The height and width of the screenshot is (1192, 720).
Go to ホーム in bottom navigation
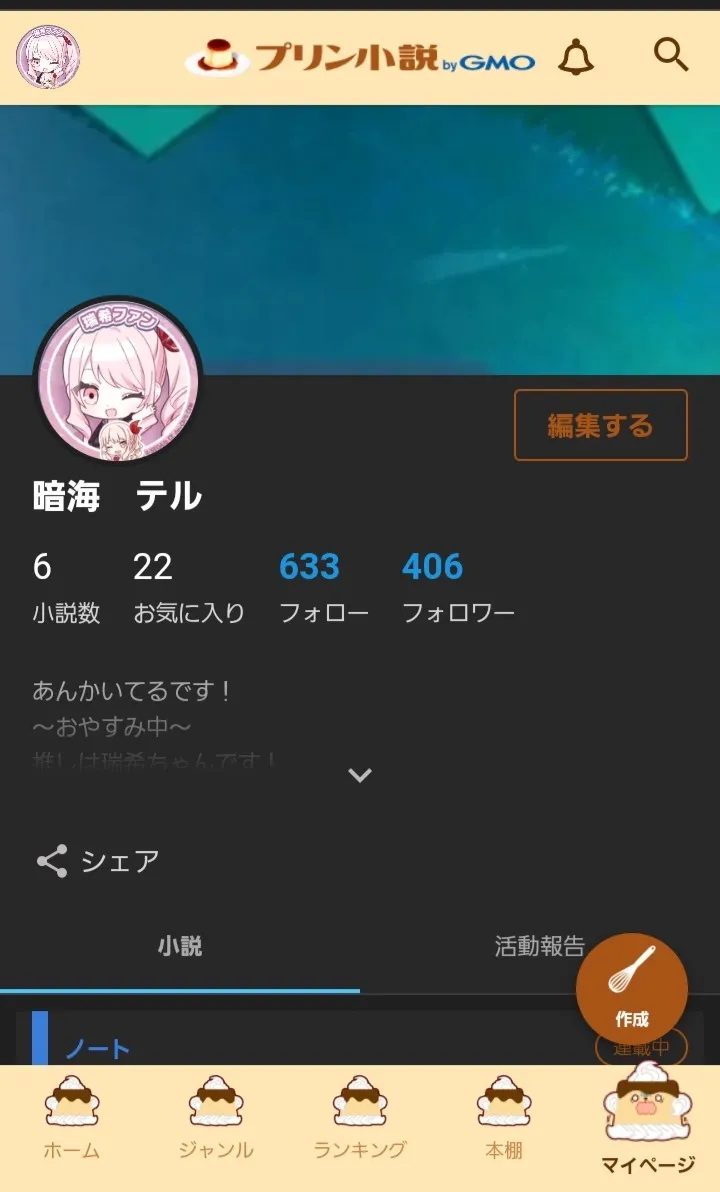point(72,1120)
